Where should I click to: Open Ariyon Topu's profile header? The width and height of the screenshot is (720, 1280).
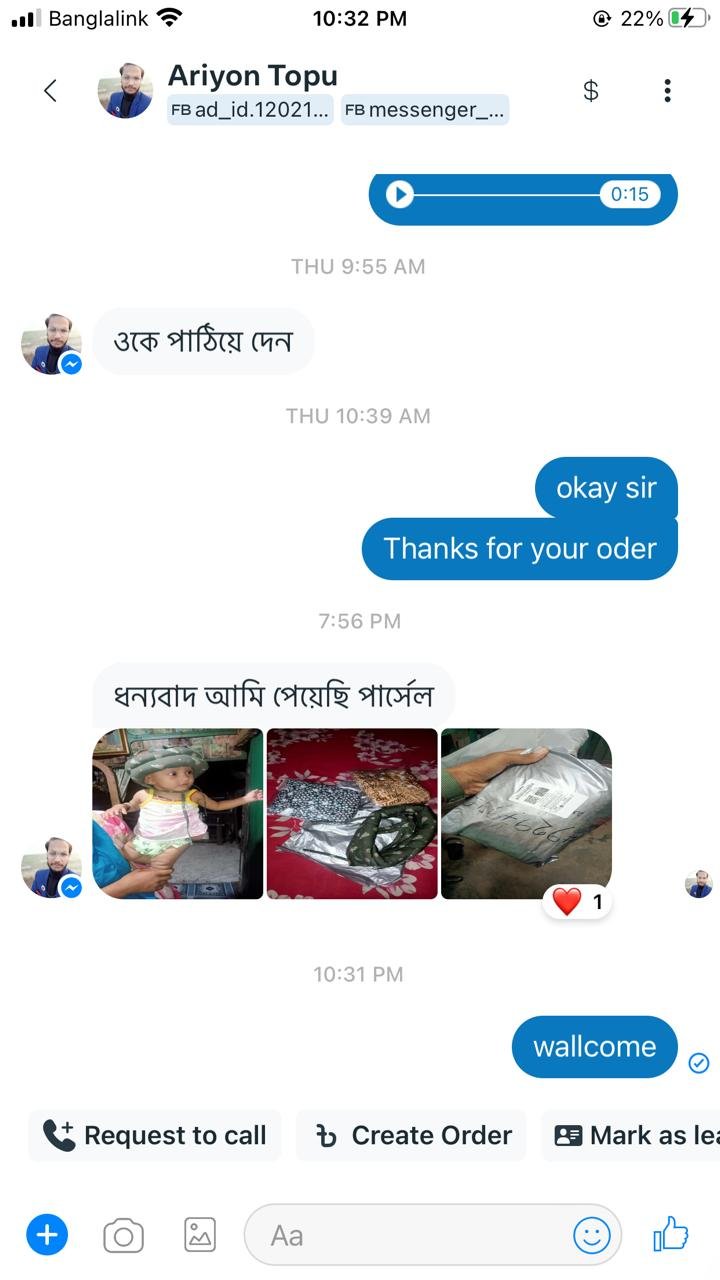pos(253,76)
